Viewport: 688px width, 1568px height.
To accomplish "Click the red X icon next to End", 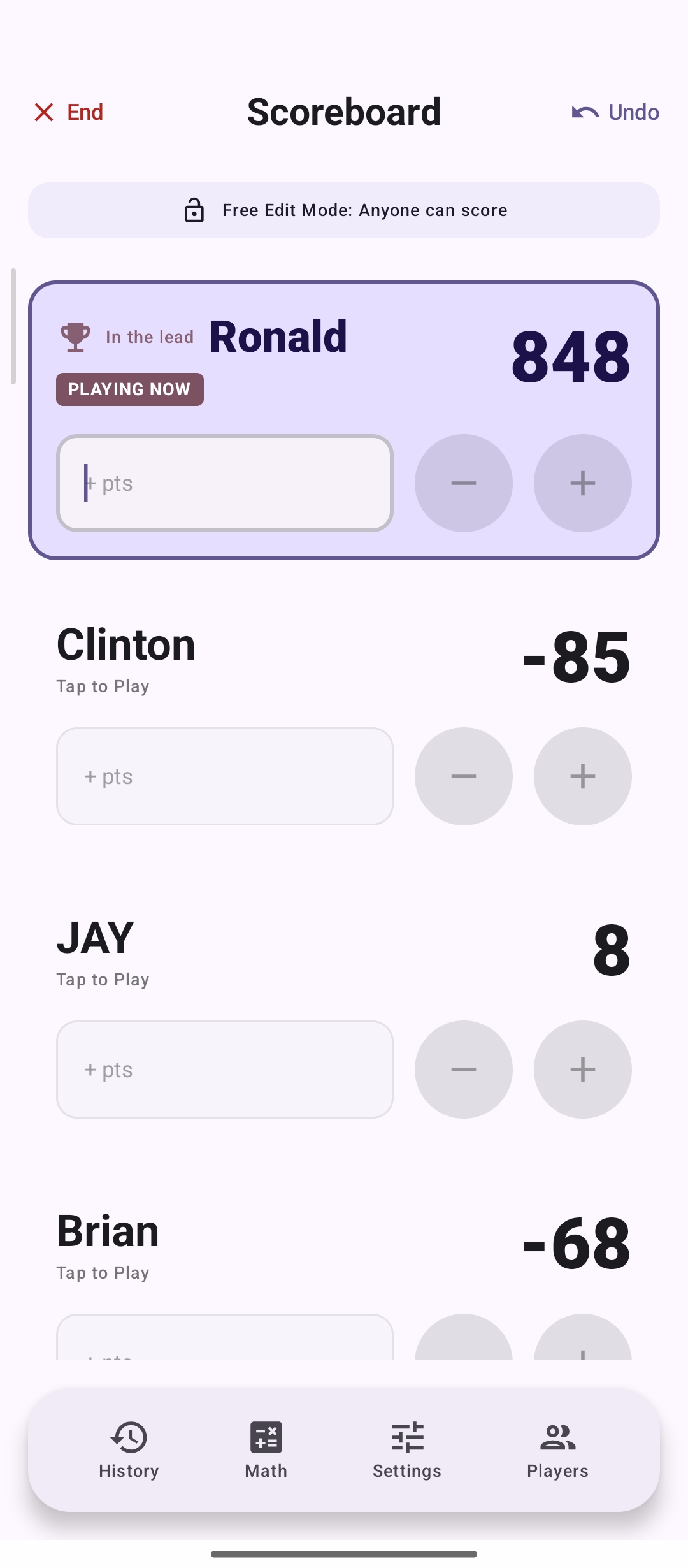I will 43,112.
